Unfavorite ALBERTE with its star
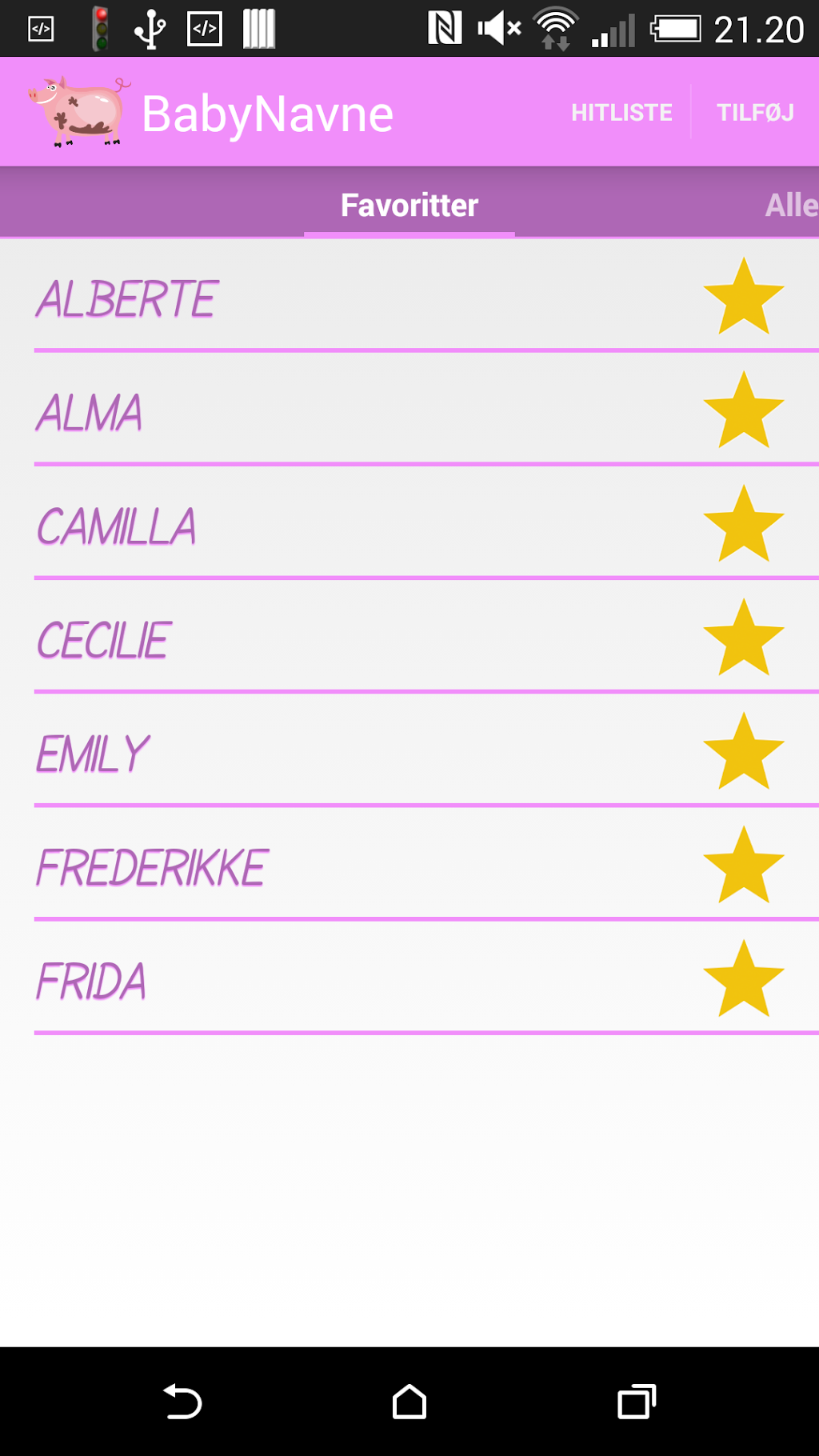819x1456 pixels. (x=744, y=298)
